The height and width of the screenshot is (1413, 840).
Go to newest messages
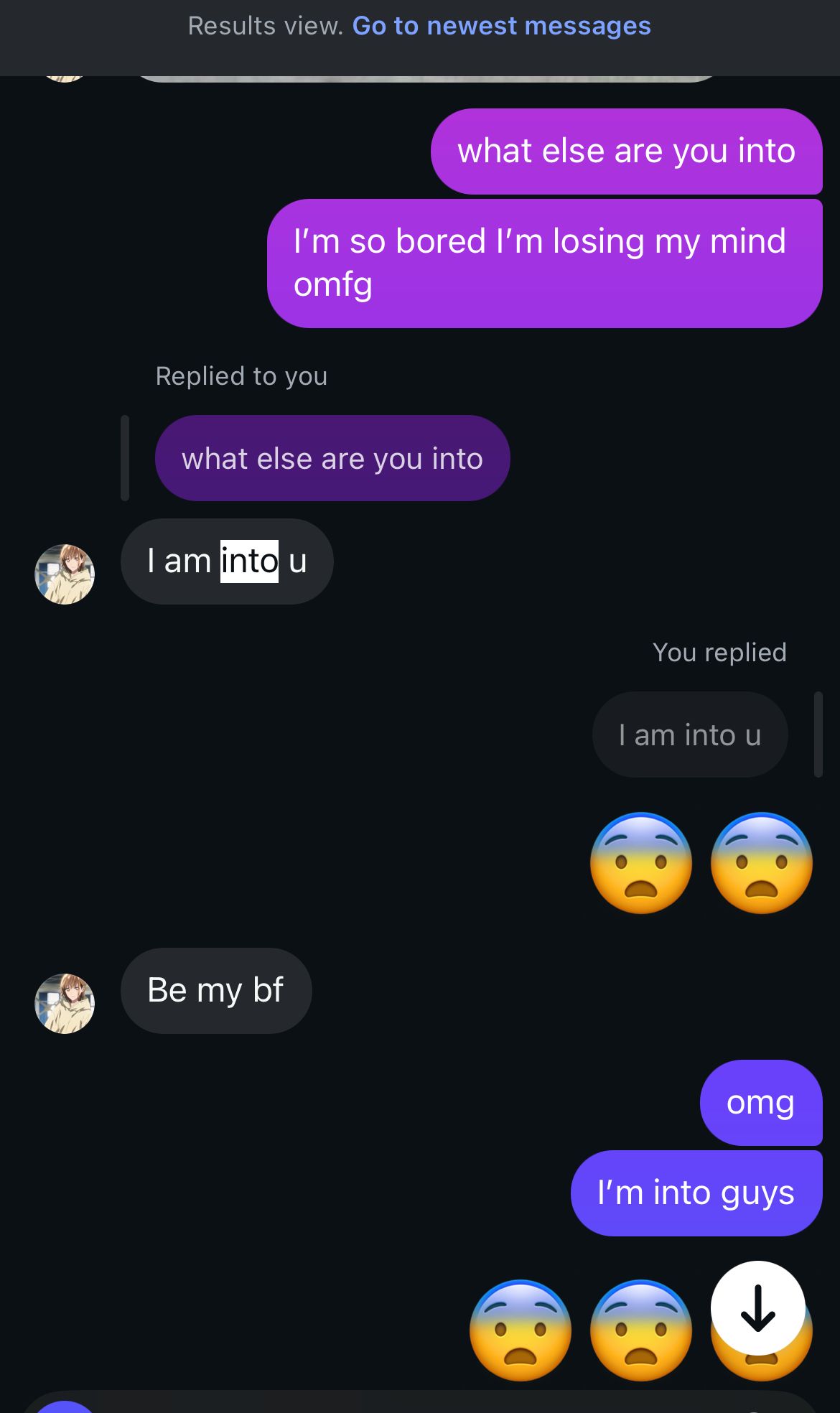point(501,26)
